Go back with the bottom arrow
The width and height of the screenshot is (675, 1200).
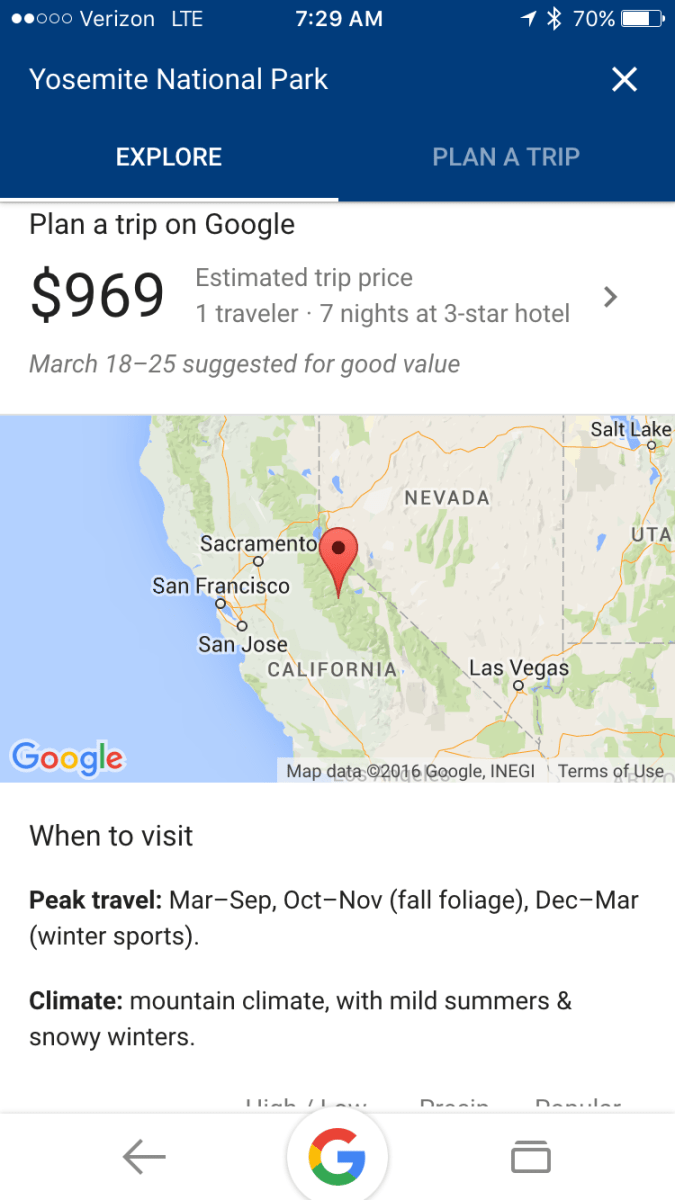coord(144,1157)
